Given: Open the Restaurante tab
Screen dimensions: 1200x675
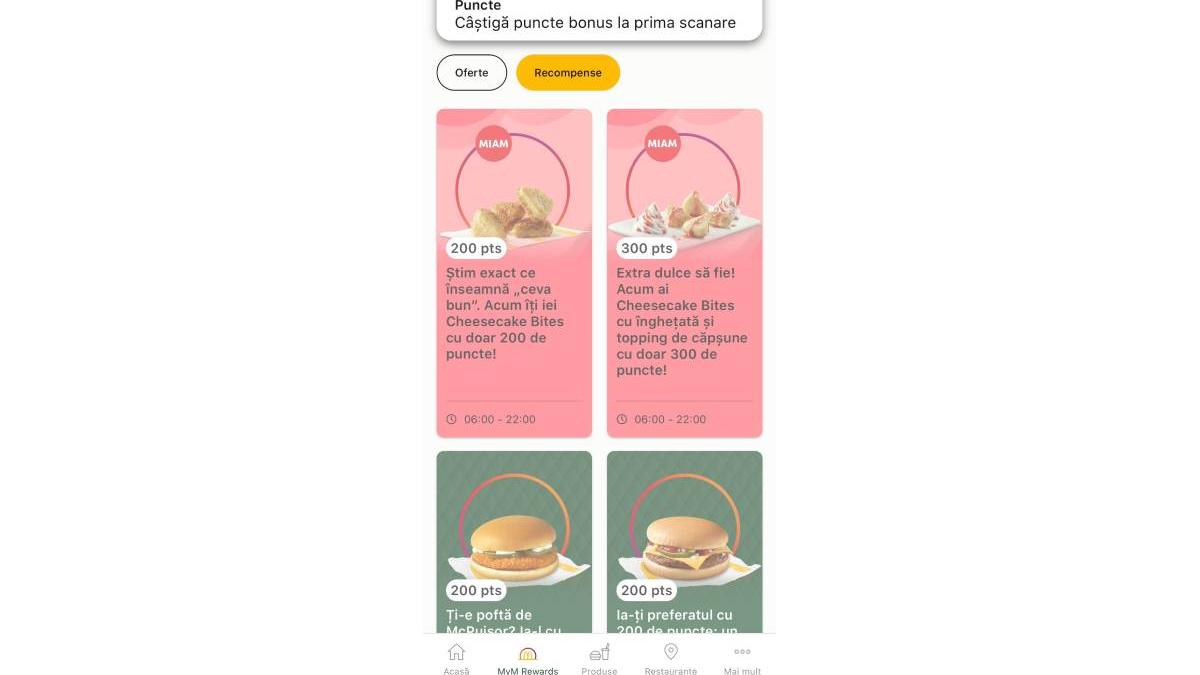Looking at the screenshot, I should [670, 658].
